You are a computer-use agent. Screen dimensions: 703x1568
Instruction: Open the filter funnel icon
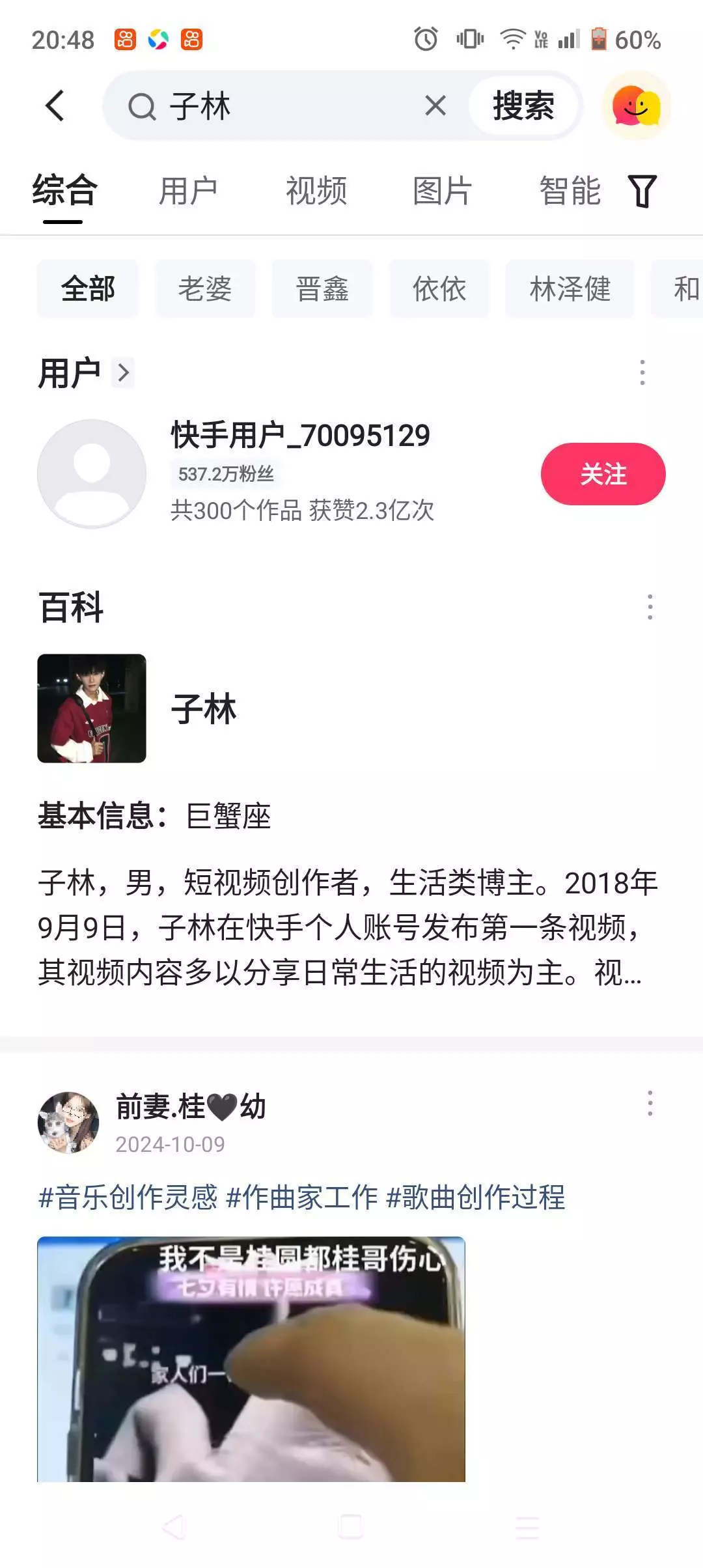click(642, 191)
